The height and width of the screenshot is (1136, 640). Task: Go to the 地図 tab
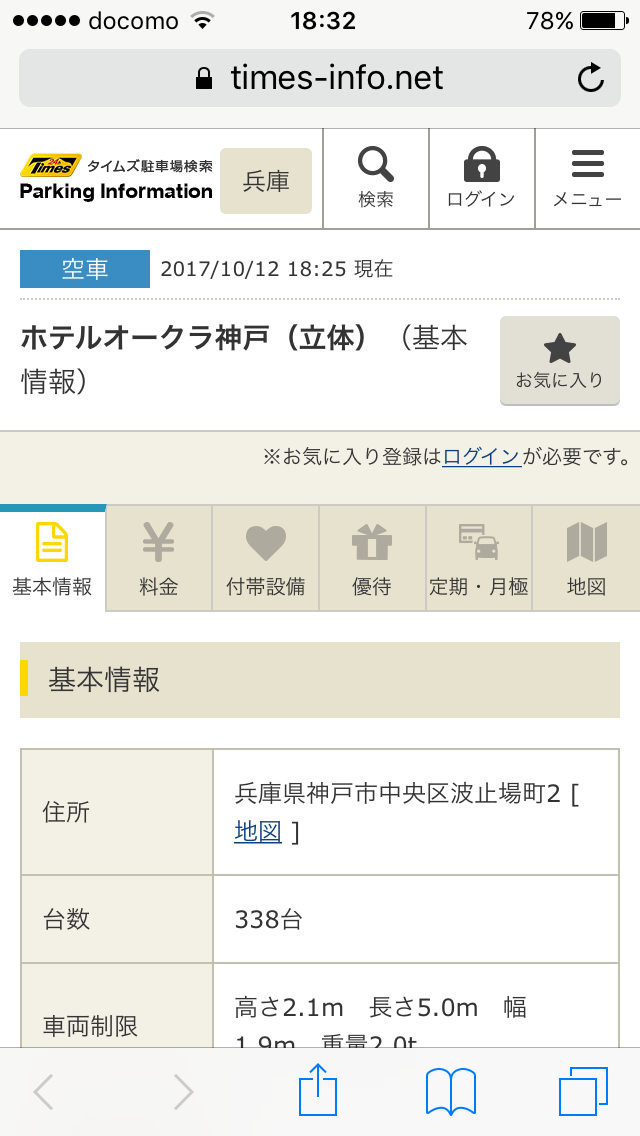tap(586, 558)
